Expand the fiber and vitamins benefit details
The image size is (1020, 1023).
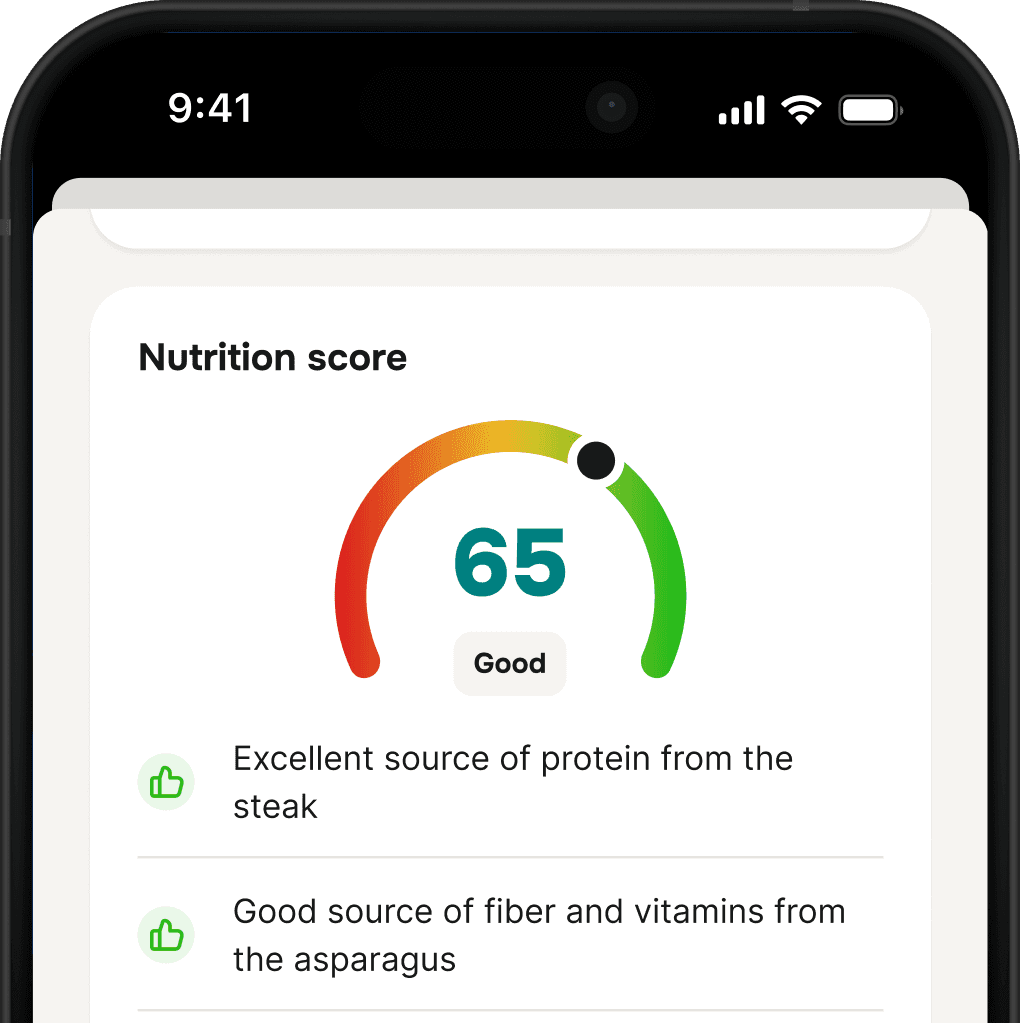coord(539,935)
